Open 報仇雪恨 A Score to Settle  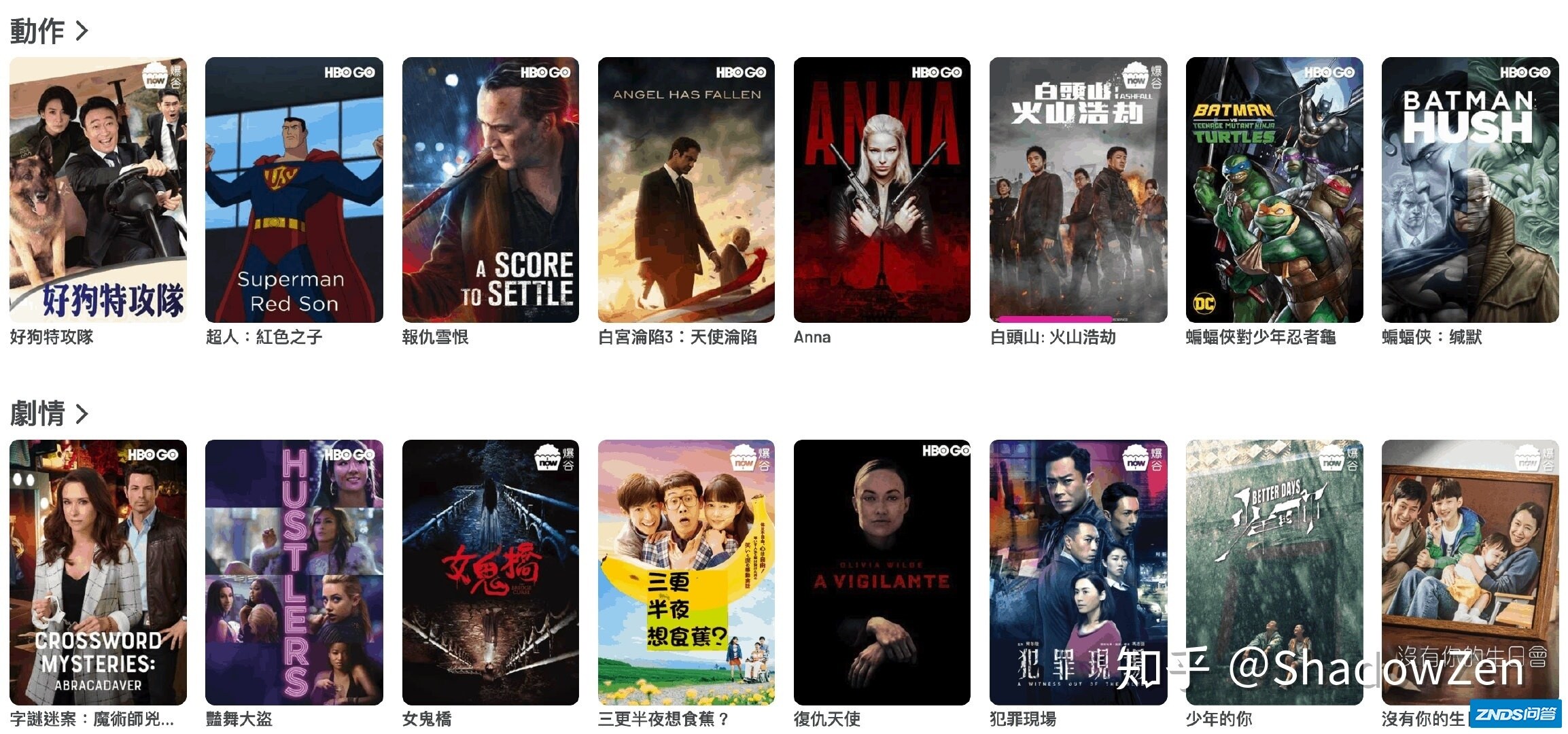(490, 190)
